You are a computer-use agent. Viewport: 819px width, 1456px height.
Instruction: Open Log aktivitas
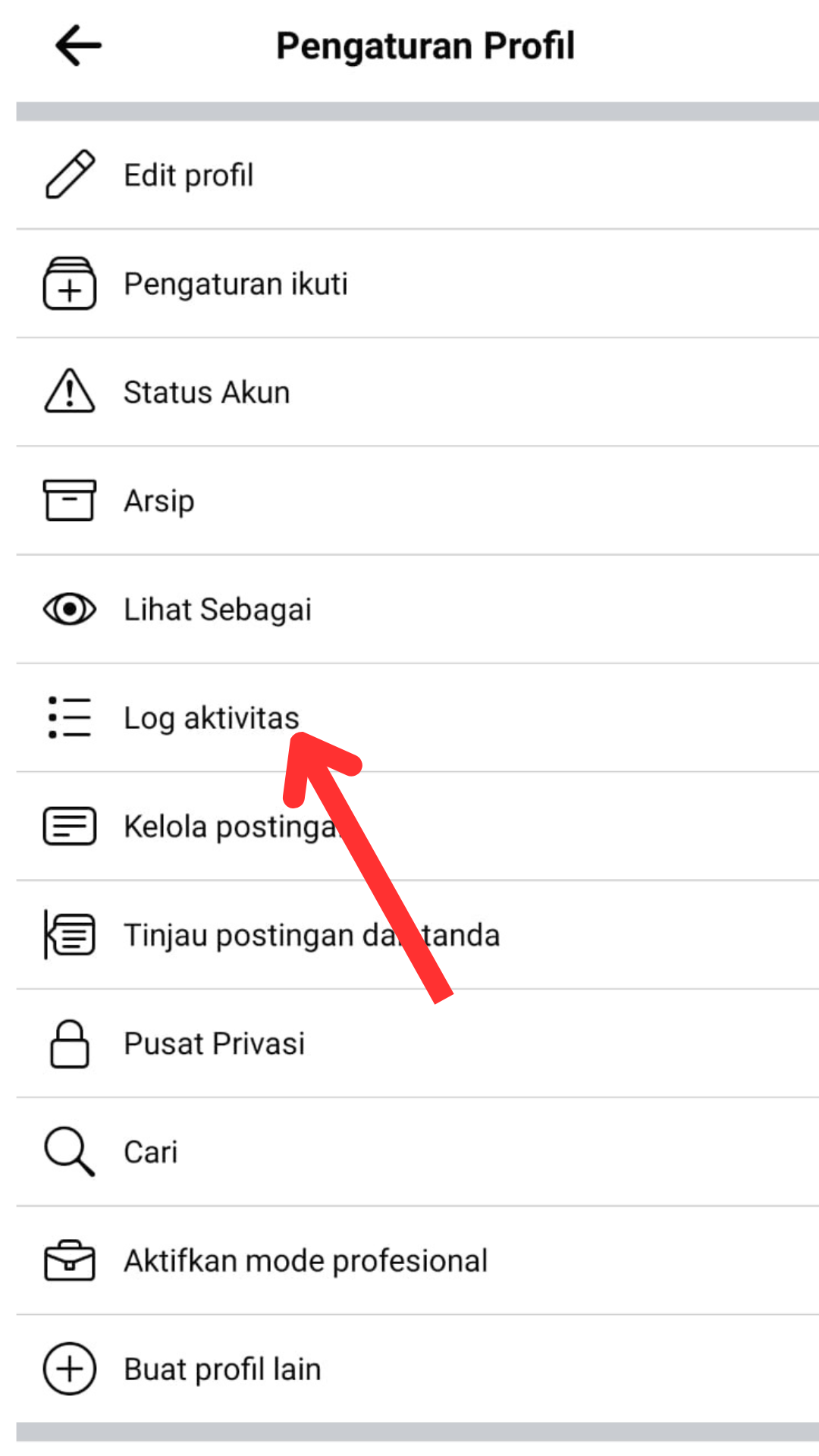[417, 717]
